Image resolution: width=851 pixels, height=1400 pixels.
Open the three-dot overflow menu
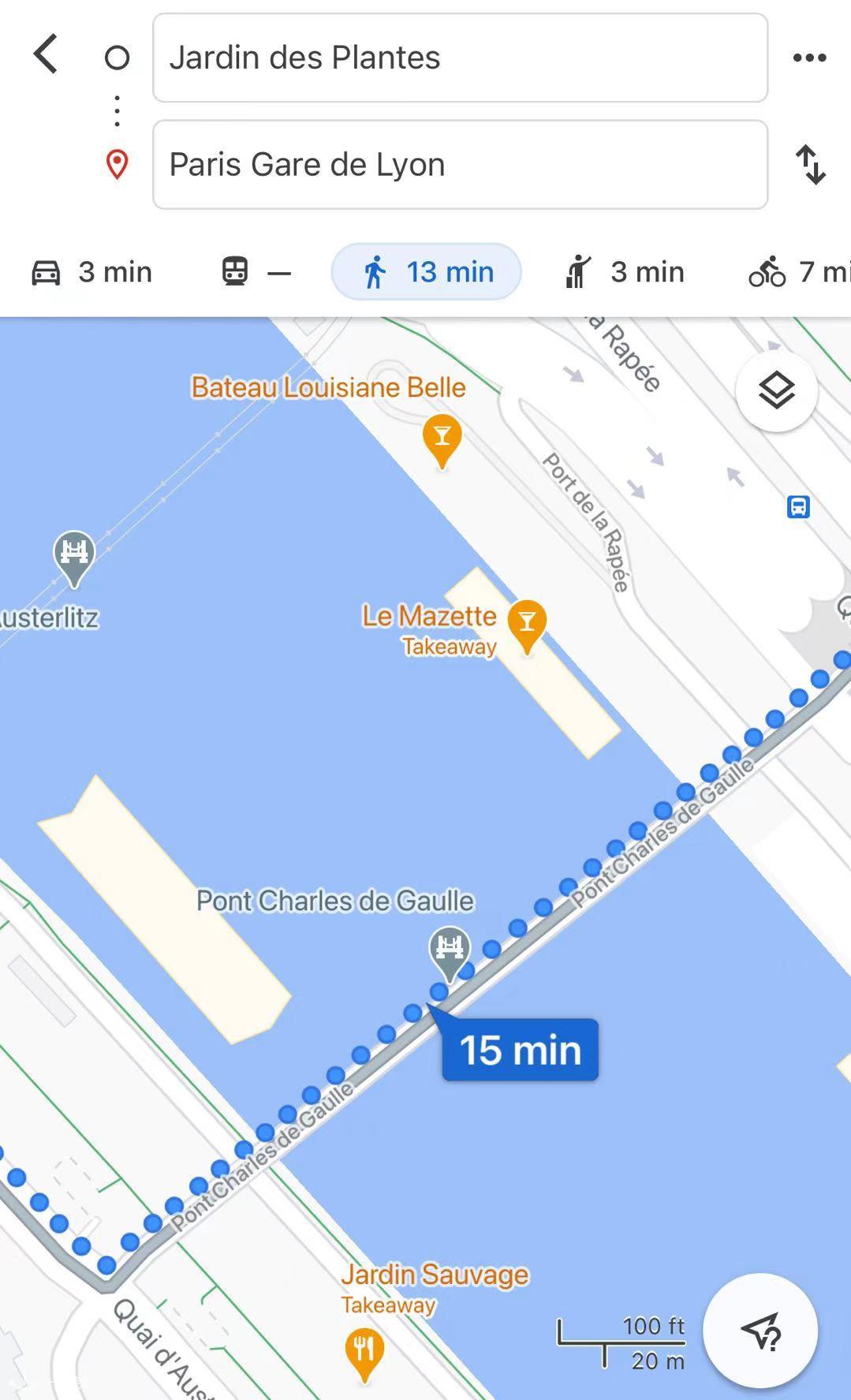point(809,58)
